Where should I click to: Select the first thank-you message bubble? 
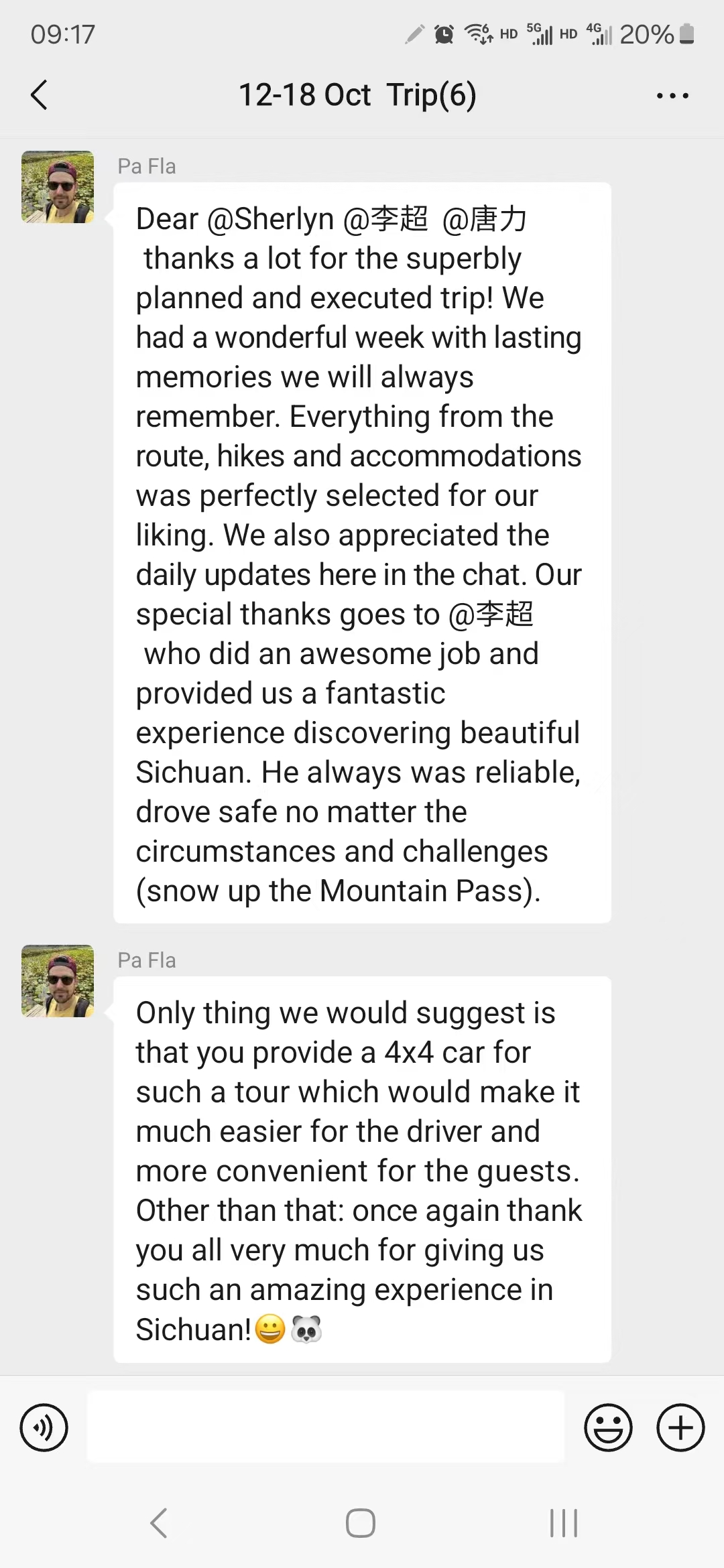[362, 549]
